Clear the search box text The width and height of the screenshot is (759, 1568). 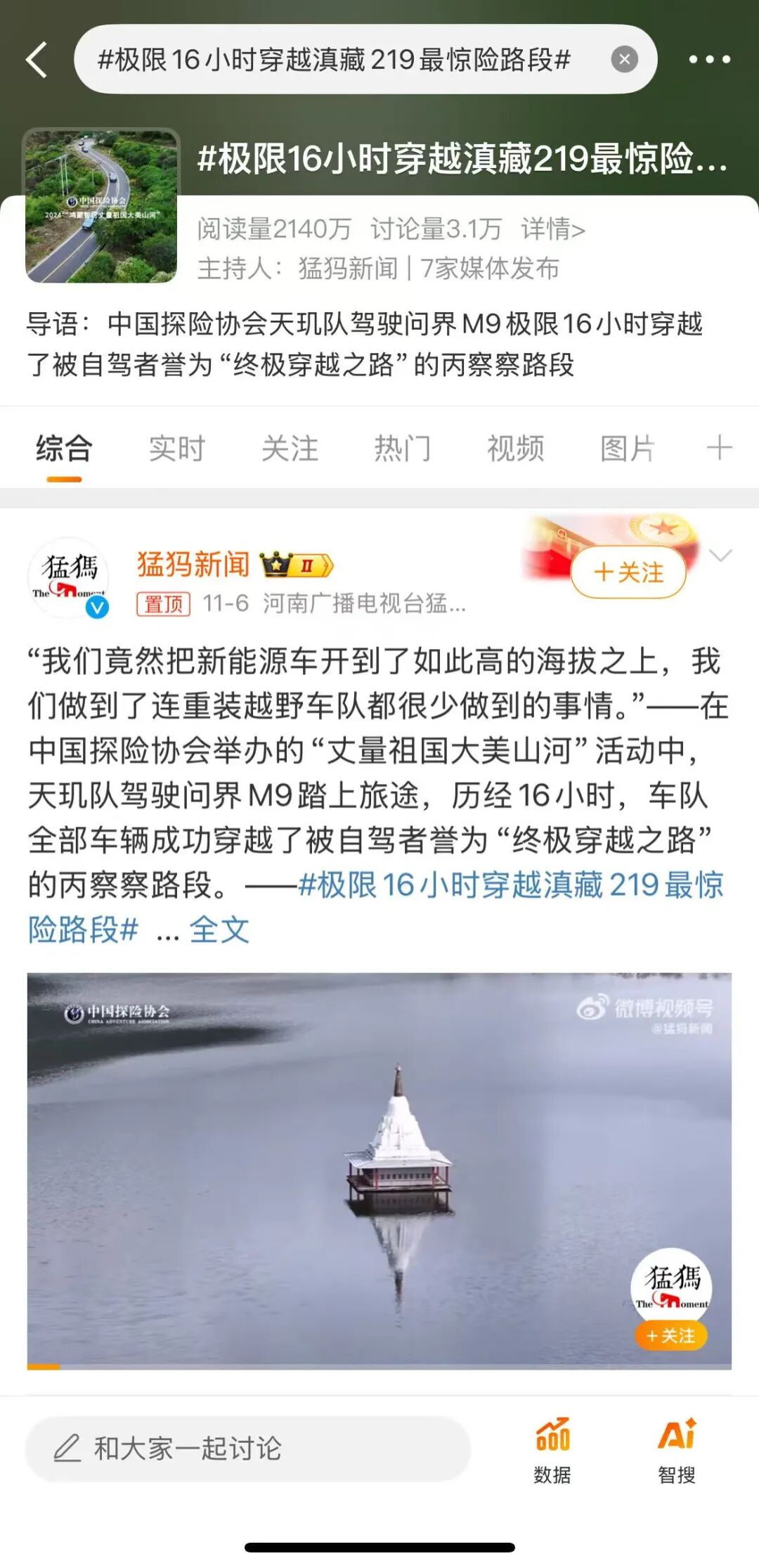click(x=624, y=60)
